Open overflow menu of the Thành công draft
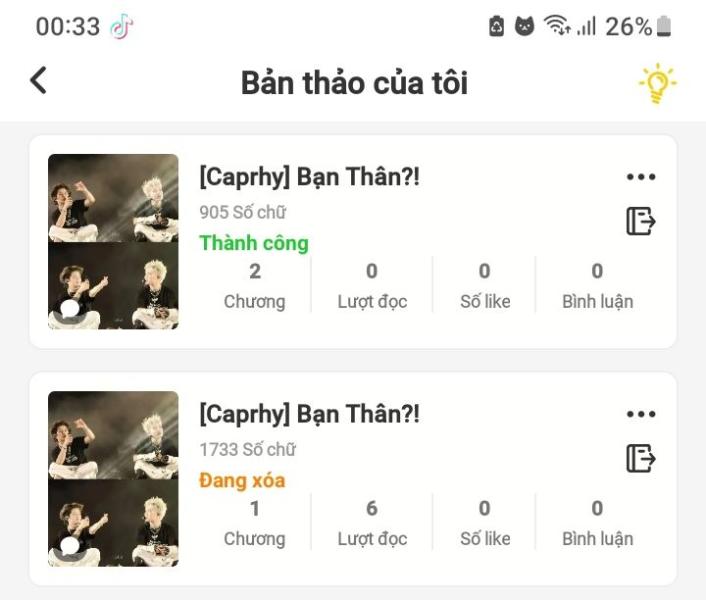The height and width of the screenshot is (600, 706). [x=641, y=177]
